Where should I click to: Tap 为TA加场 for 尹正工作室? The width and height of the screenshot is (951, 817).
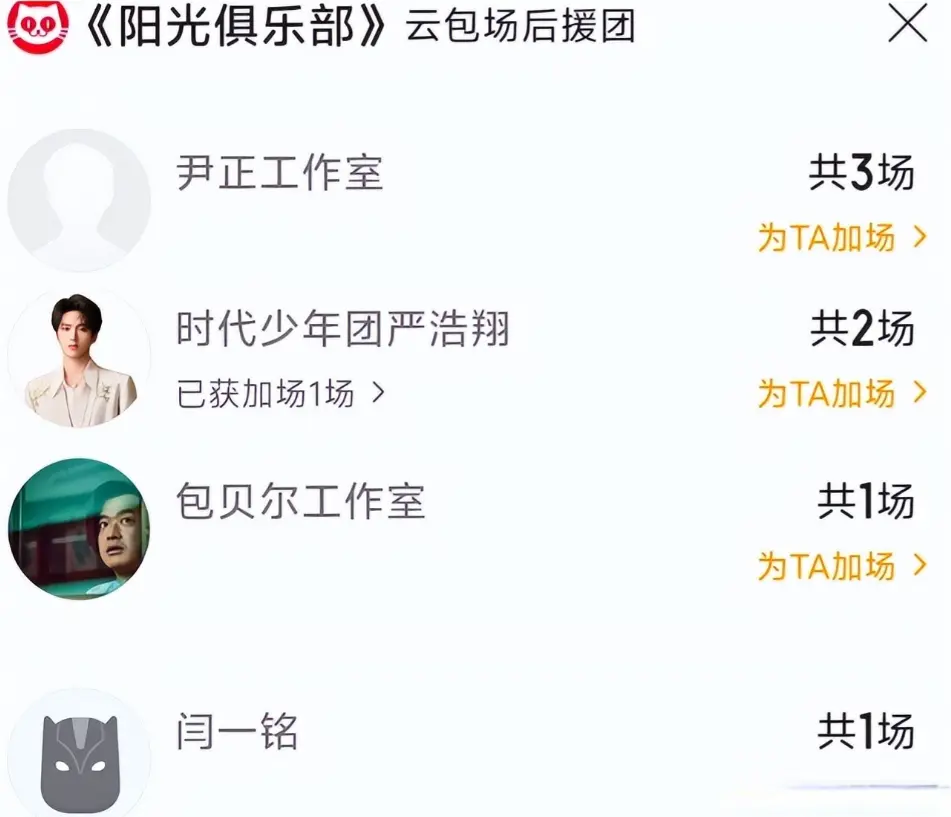[x=842, y=238]
